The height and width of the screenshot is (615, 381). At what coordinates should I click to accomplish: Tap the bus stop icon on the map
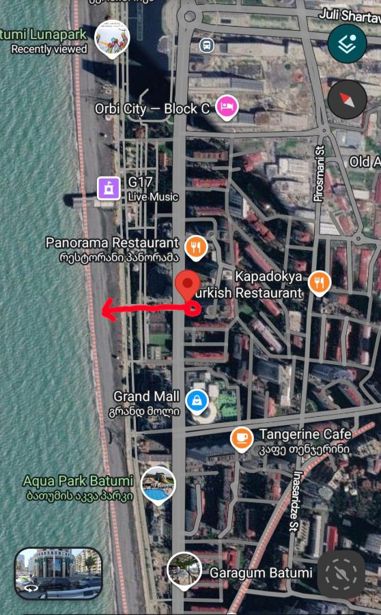pos(207,45)
